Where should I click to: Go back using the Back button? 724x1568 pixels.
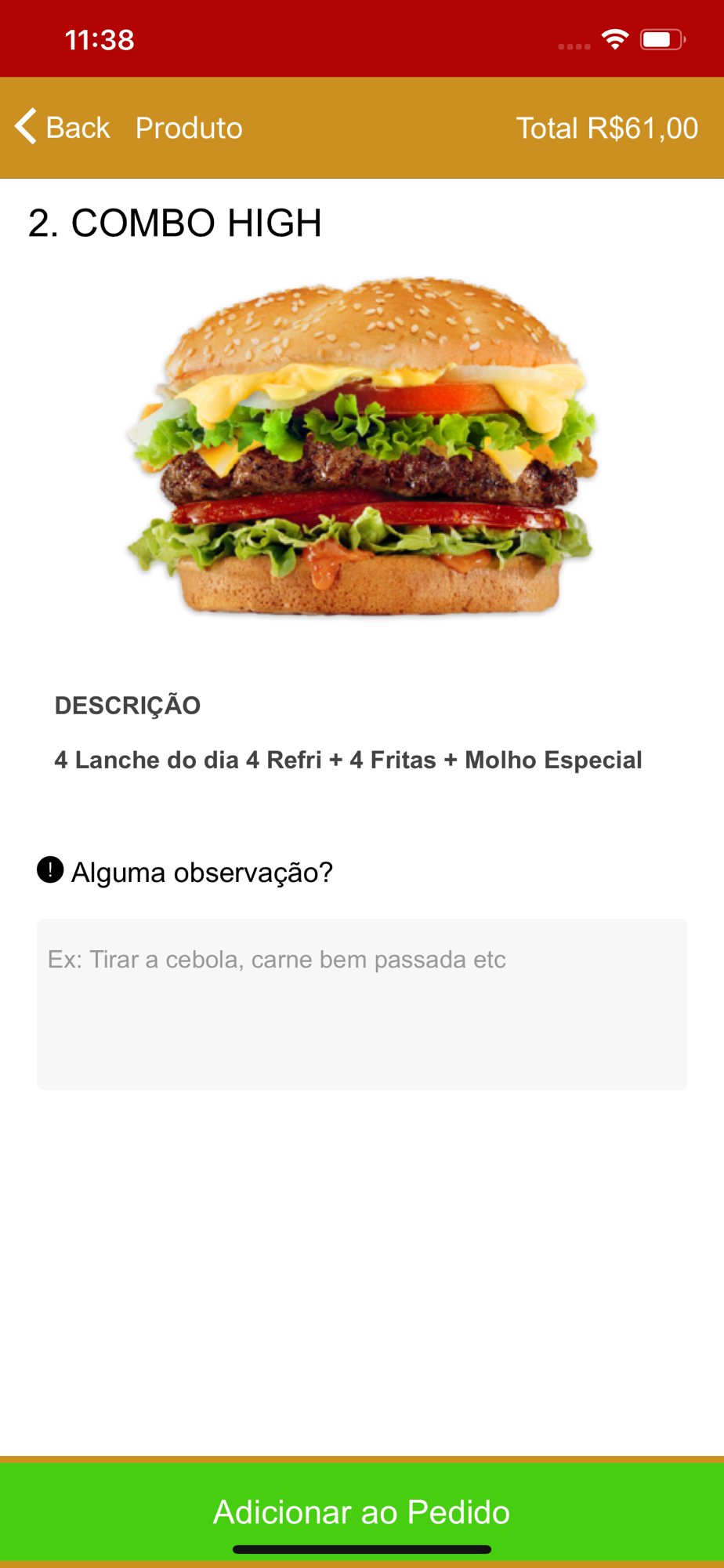(63, 128)
